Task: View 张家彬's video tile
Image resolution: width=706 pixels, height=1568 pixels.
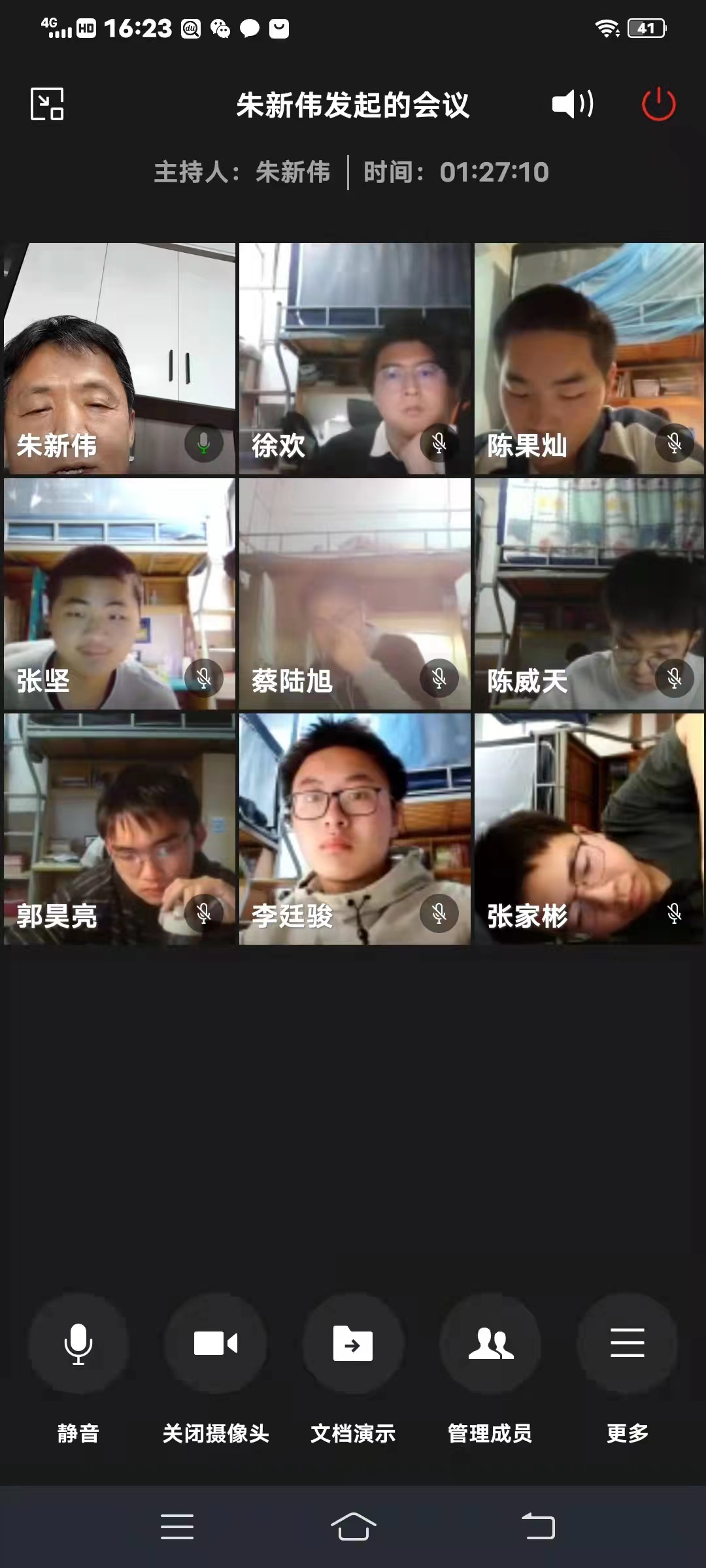Action: [589, 828]
